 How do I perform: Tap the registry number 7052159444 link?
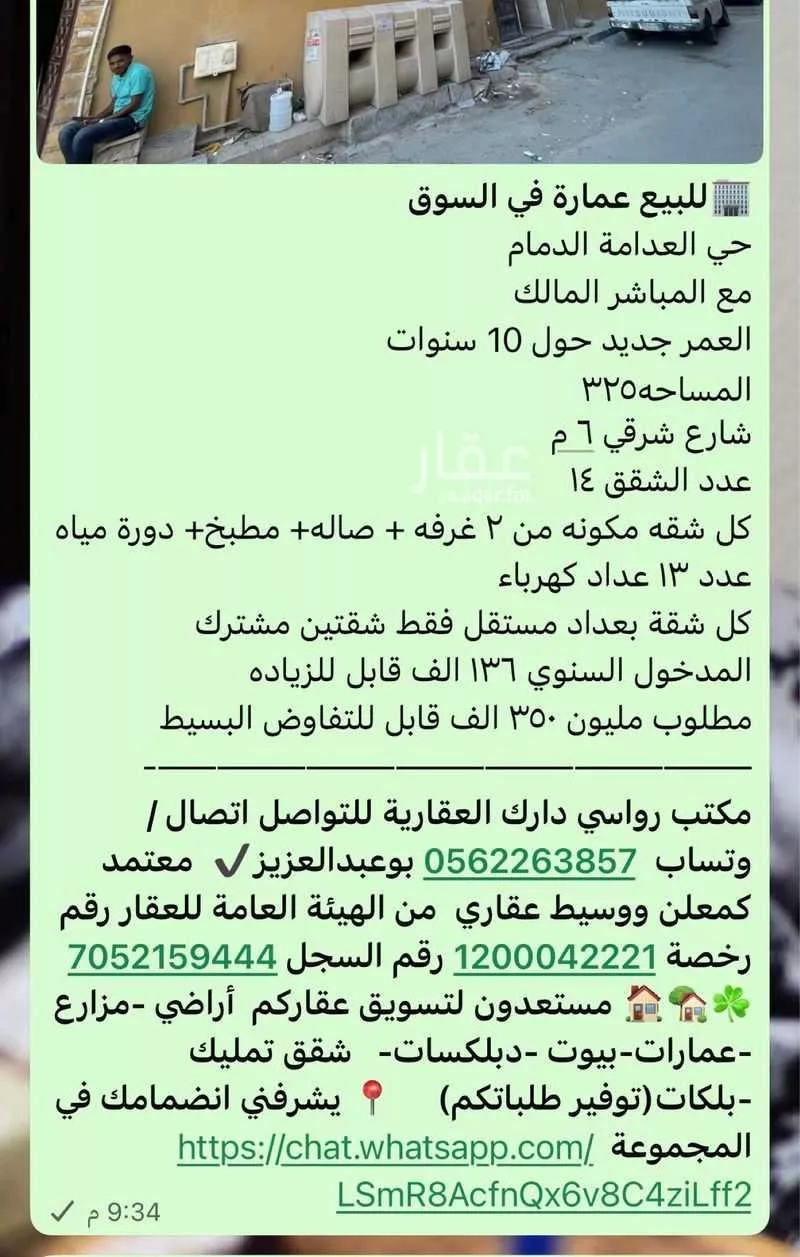(172, 958)
